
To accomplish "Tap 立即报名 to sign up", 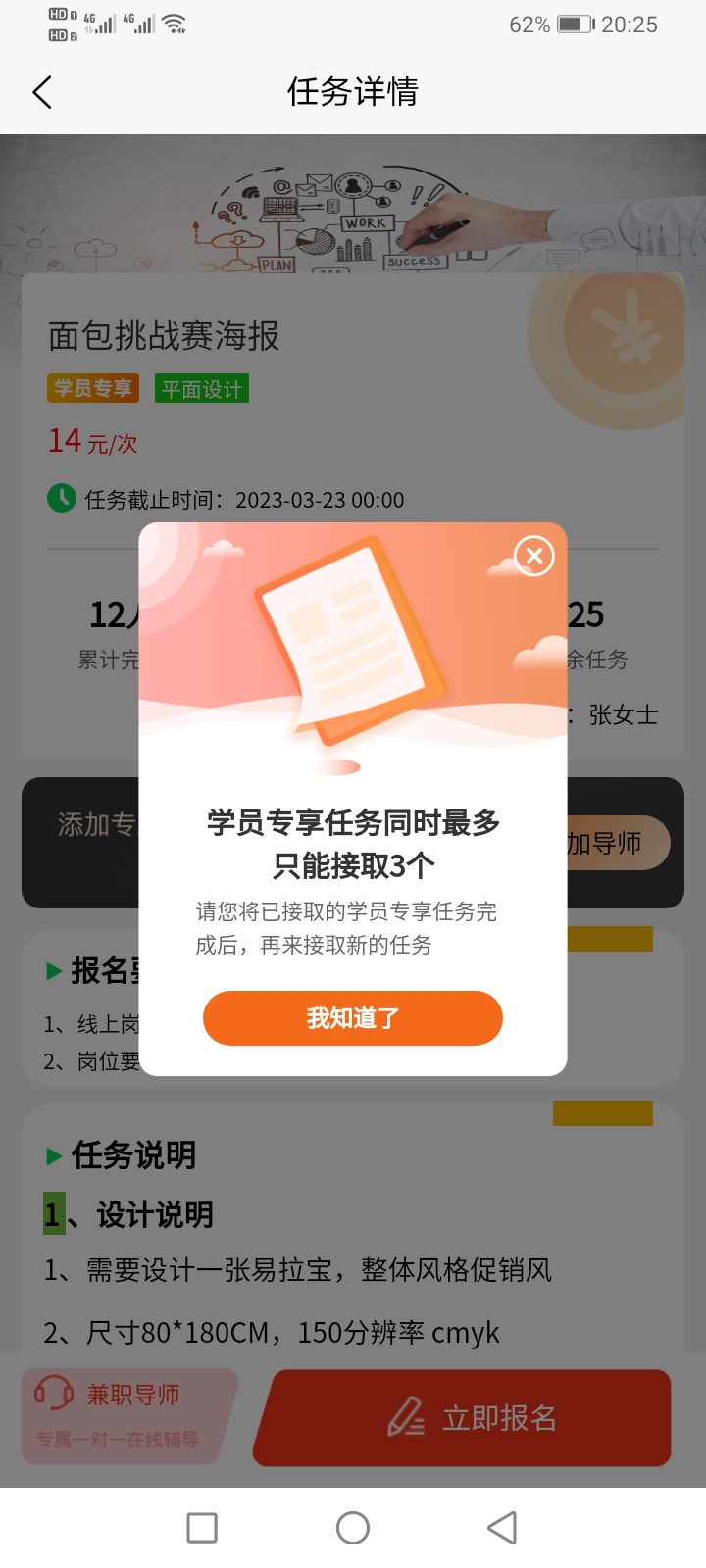I will tap(463, 1418).
